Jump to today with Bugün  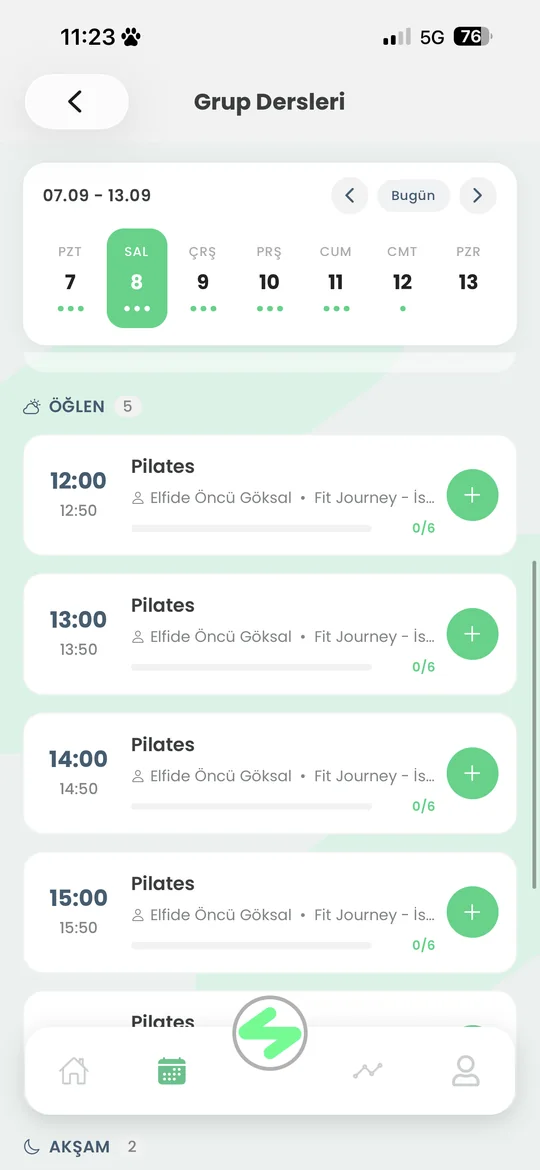click(413, 196)
